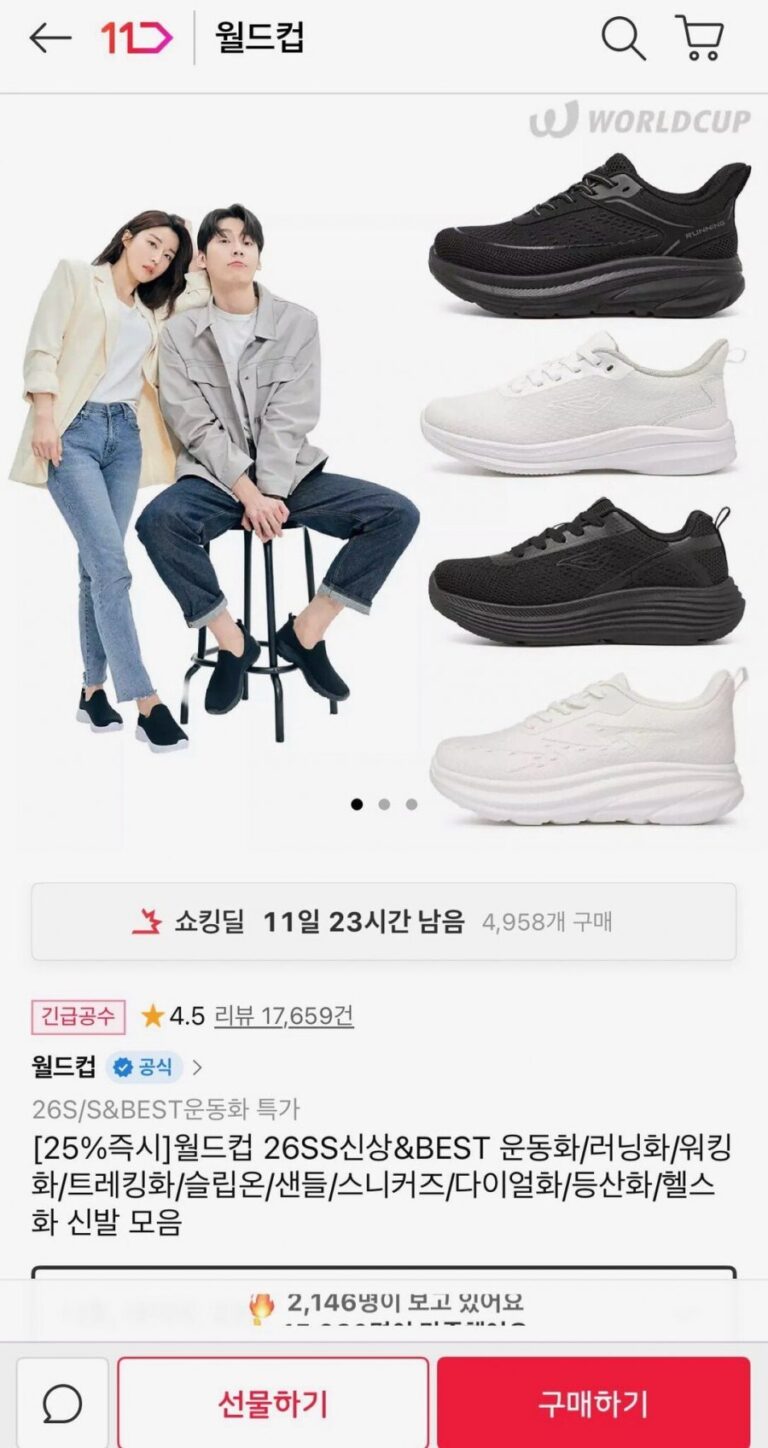
Task: Tap the 구매하기 buy button
Action: 593,1403
